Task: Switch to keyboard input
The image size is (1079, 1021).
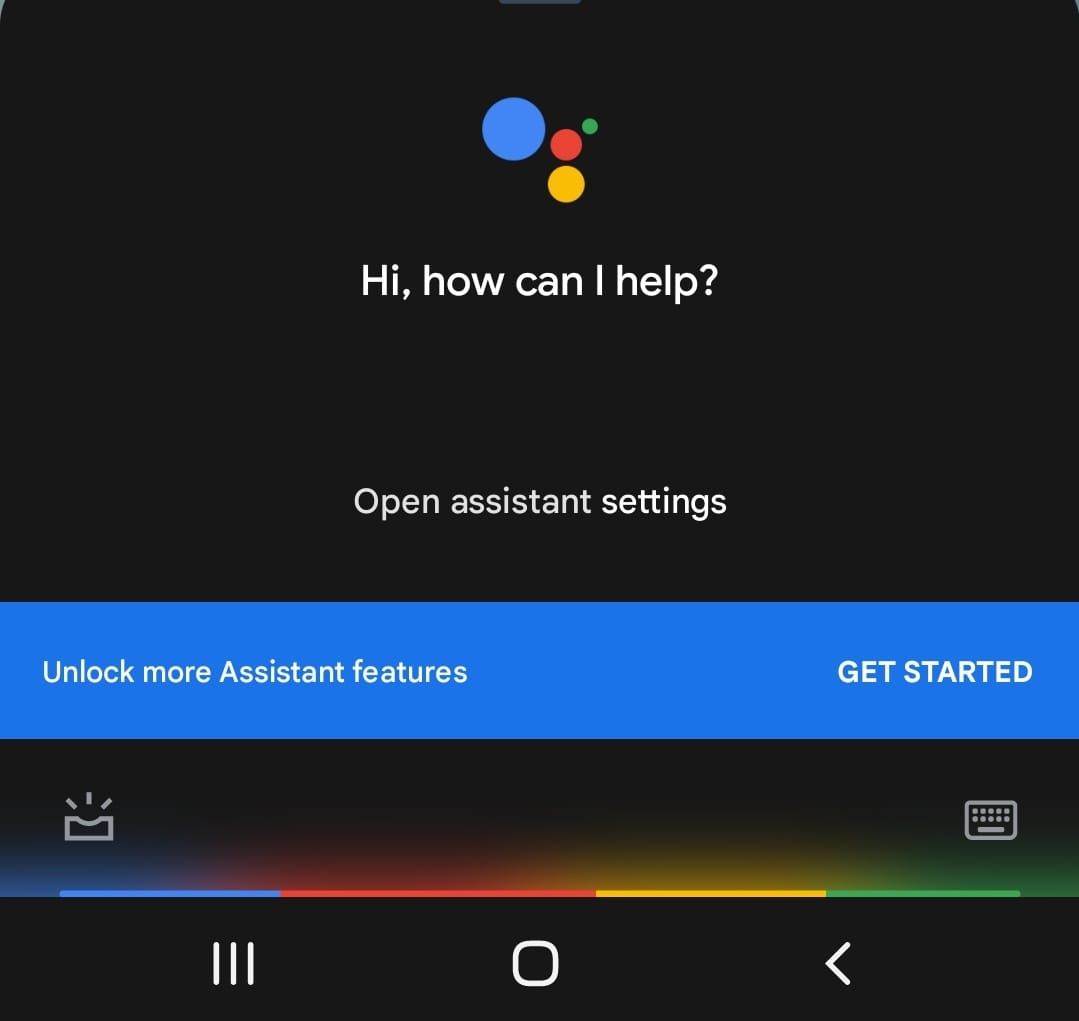Action: (x=990, y=819)
